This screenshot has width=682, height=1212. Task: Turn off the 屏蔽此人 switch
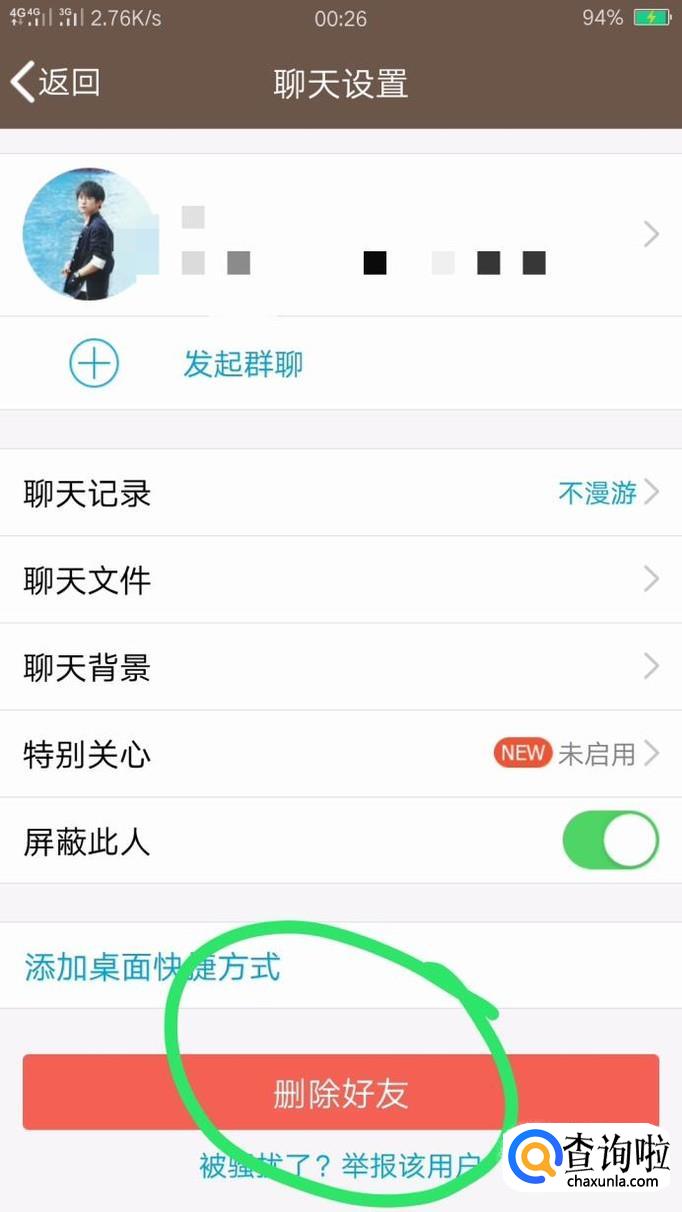tap(610, 841)
